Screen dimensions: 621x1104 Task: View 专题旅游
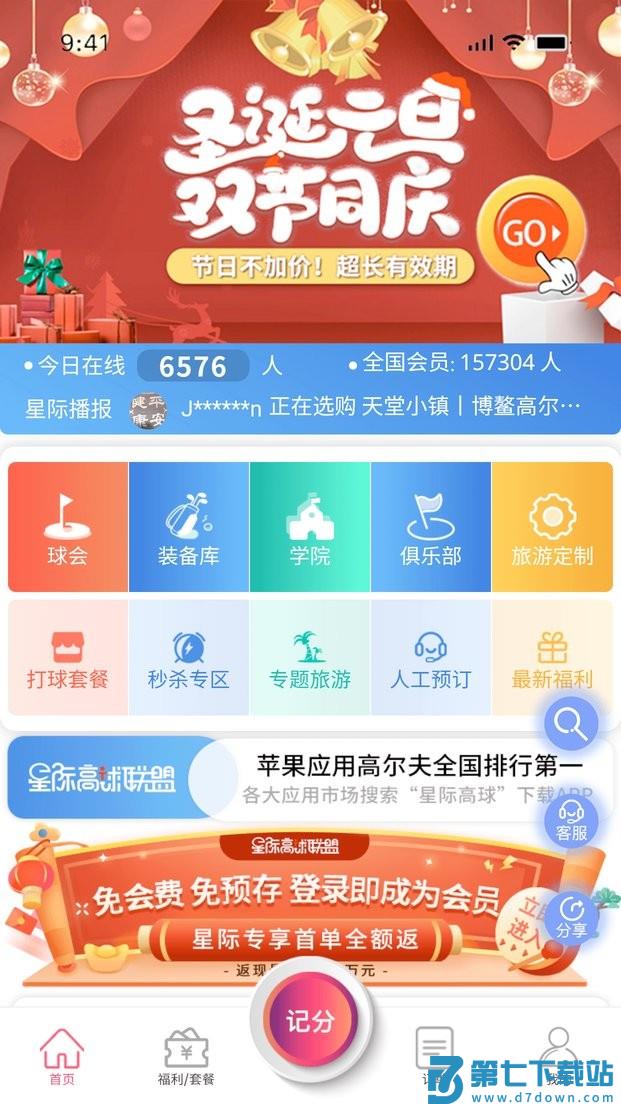tap(310, 658)
